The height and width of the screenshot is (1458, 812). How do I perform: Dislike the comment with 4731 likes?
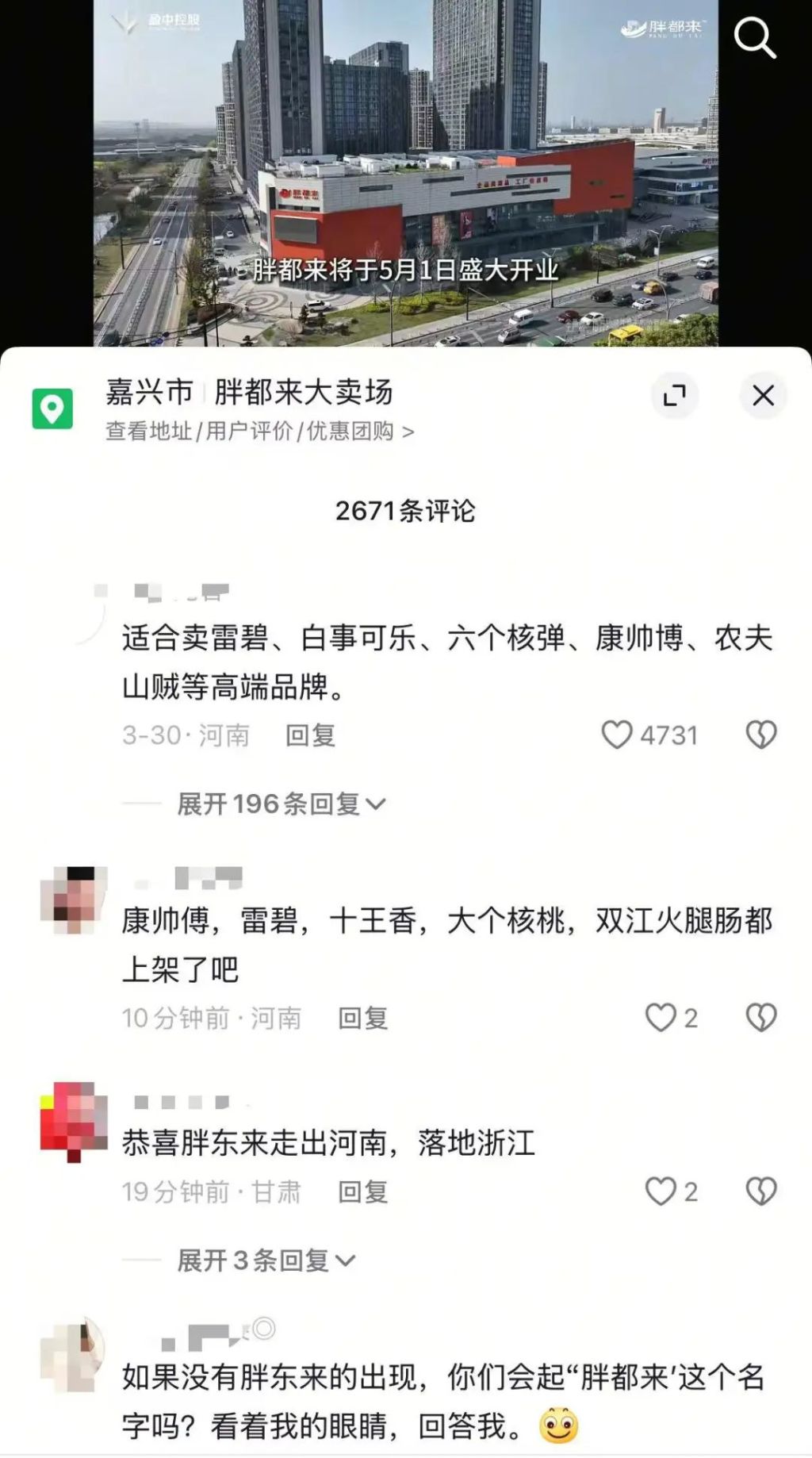[761, 735]
